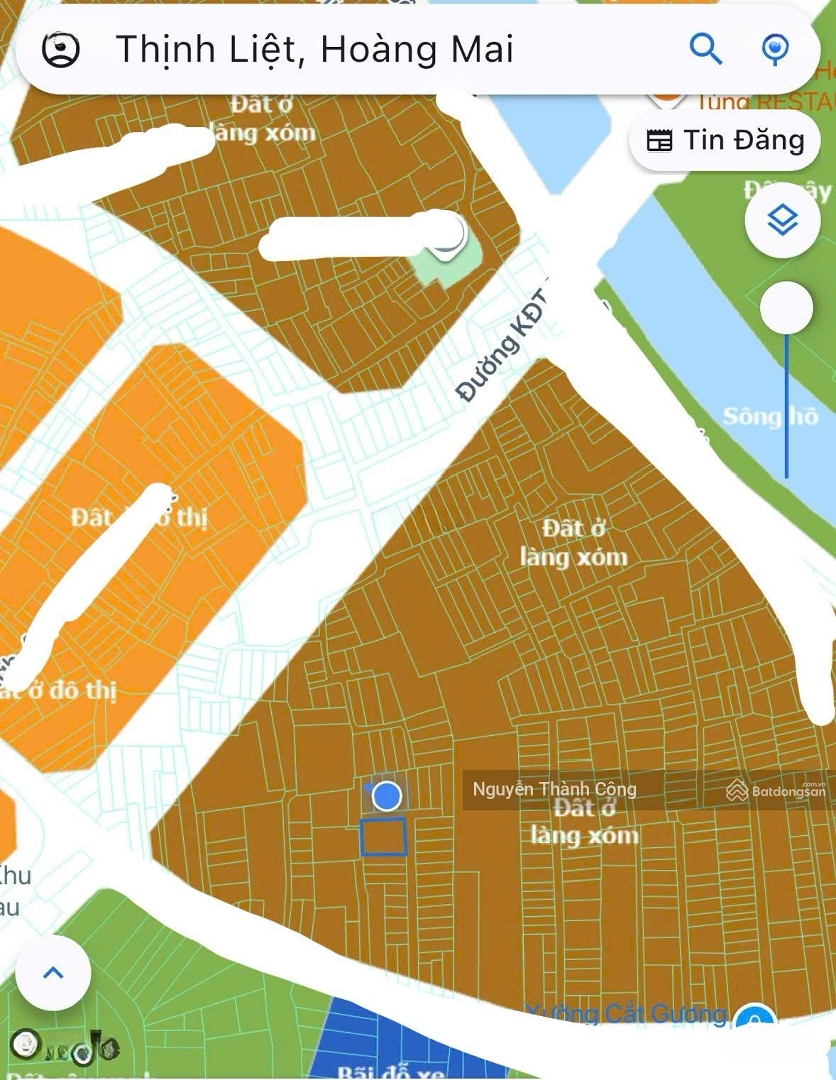This screenshot has height=1080, width=836.
Task: Open the Tin Đăng listings button
Action: [724, 141]
